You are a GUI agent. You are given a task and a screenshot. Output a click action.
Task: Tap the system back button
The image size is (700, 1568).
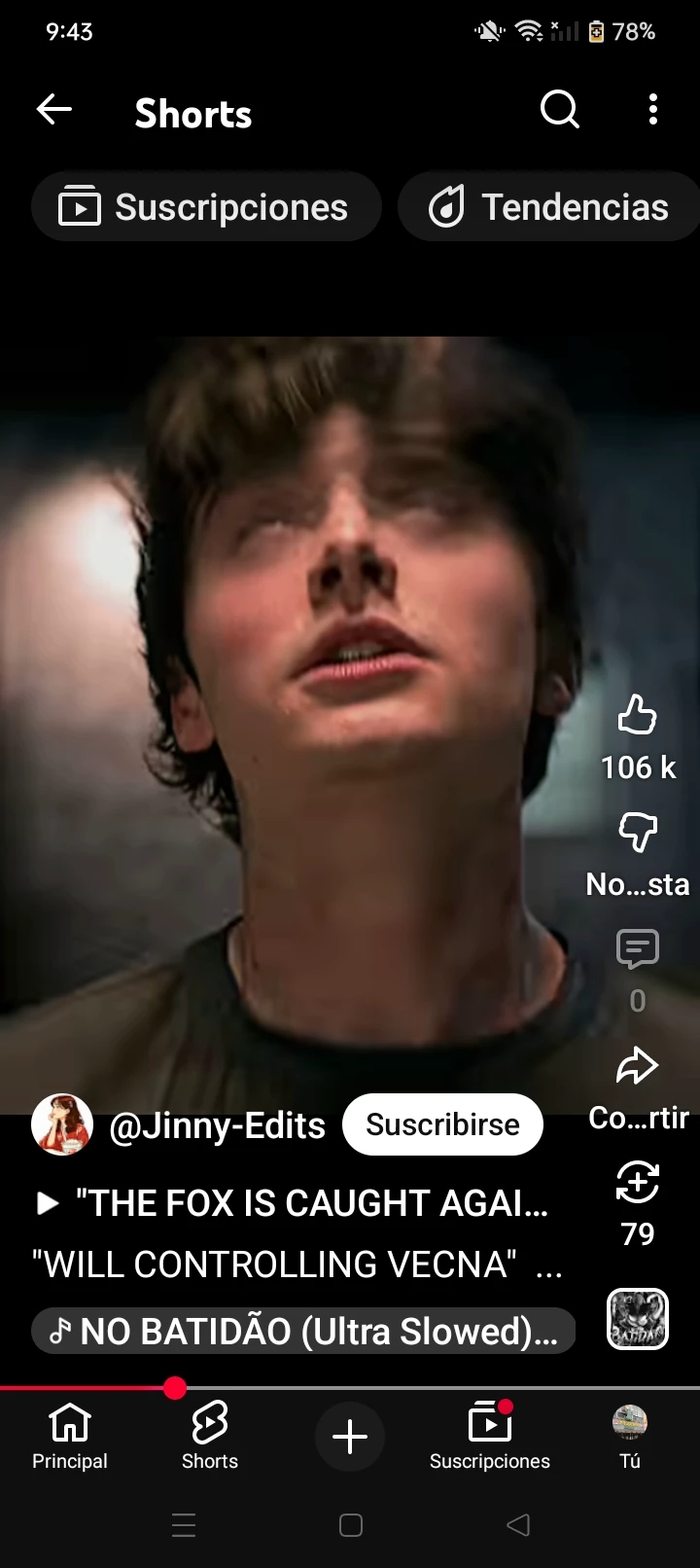[x=518, y=1525]
